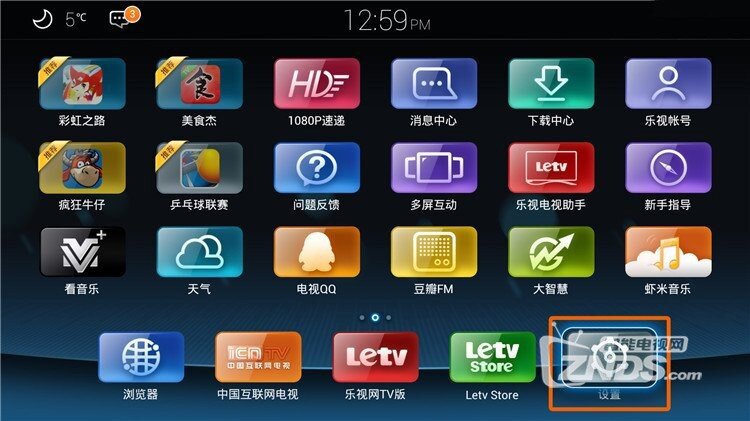Launch the 美食杰 app
Viewport: 750px width, 421px height.
click(200, 84)
